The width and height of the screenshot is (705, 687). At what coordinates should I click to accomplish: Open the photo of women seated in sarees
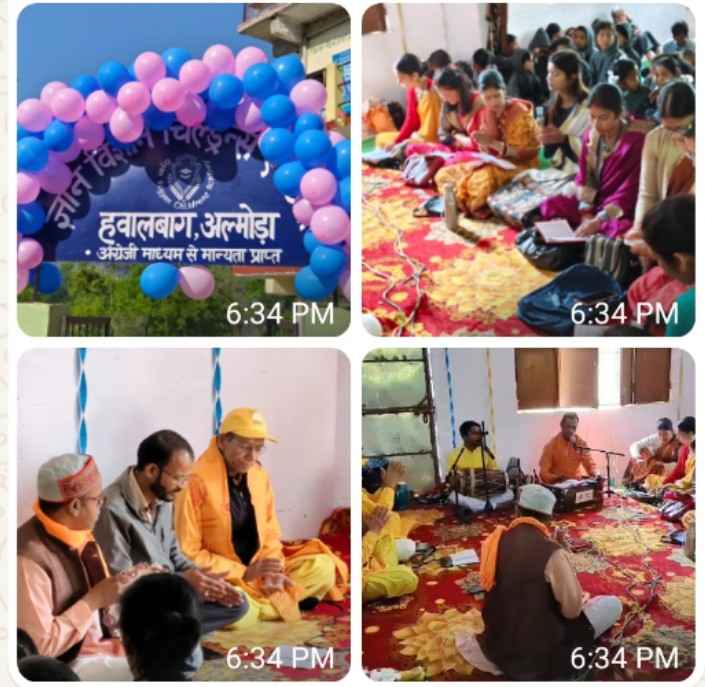(528, 170)
